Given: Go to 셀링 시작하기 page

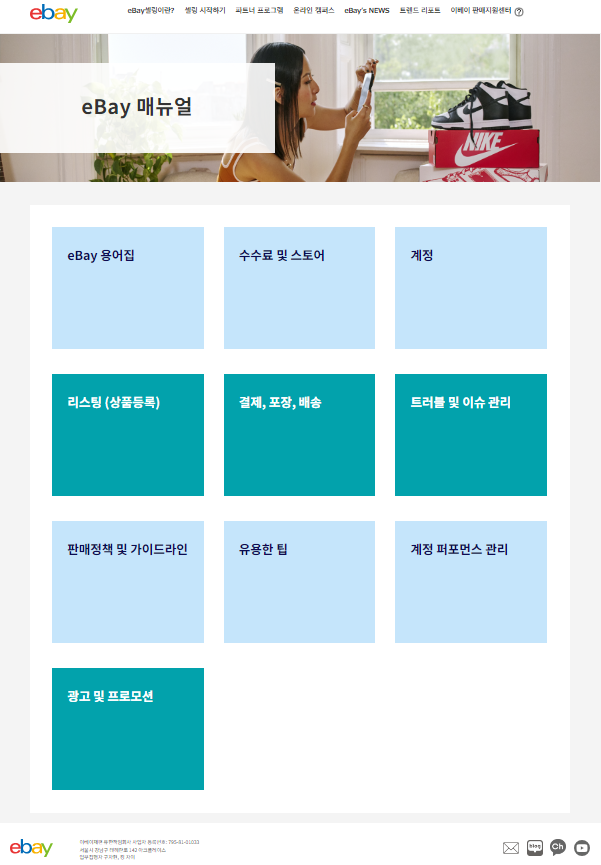Looking at the screenshot, I should pyautogui.click(x=205, y=10).
